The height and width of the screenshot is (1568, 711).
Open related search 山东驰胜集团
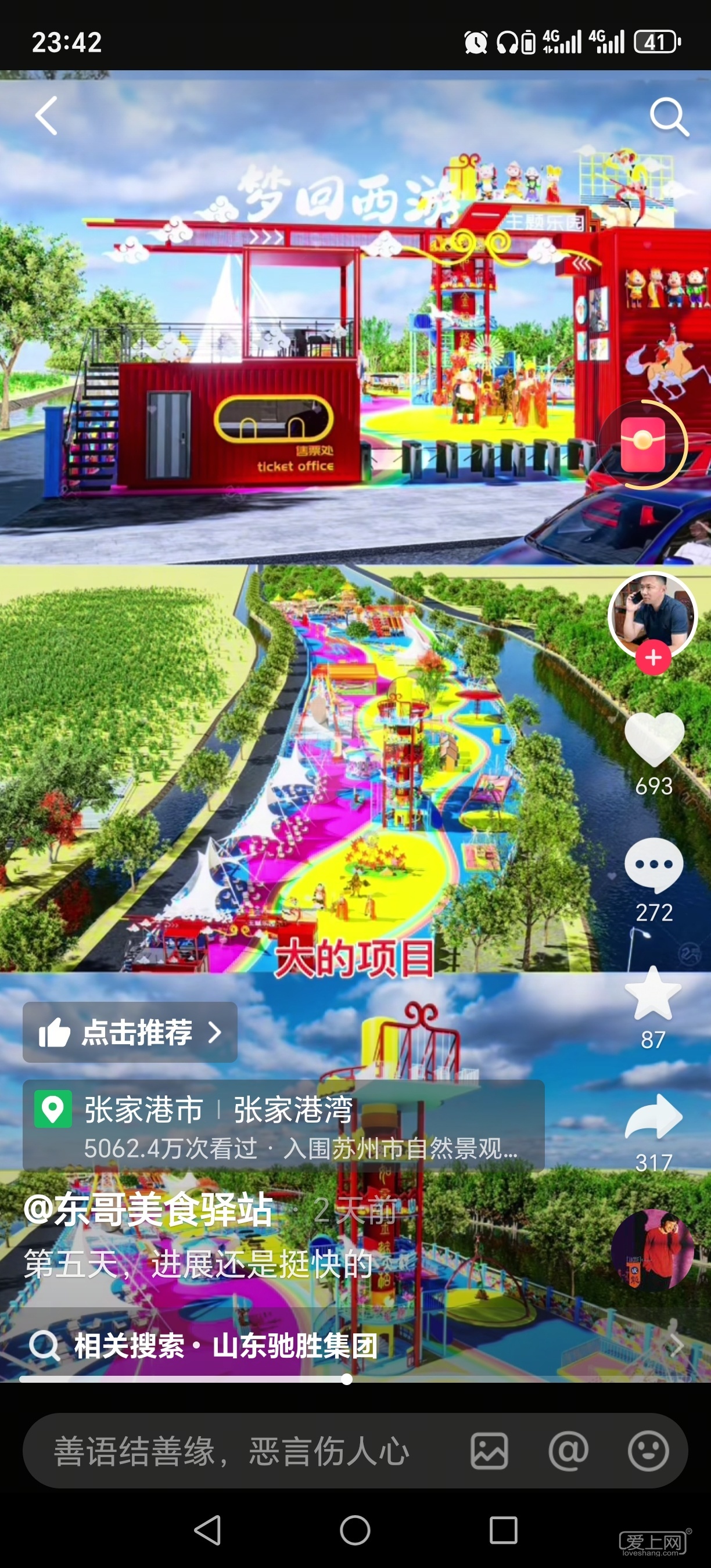225,1346
